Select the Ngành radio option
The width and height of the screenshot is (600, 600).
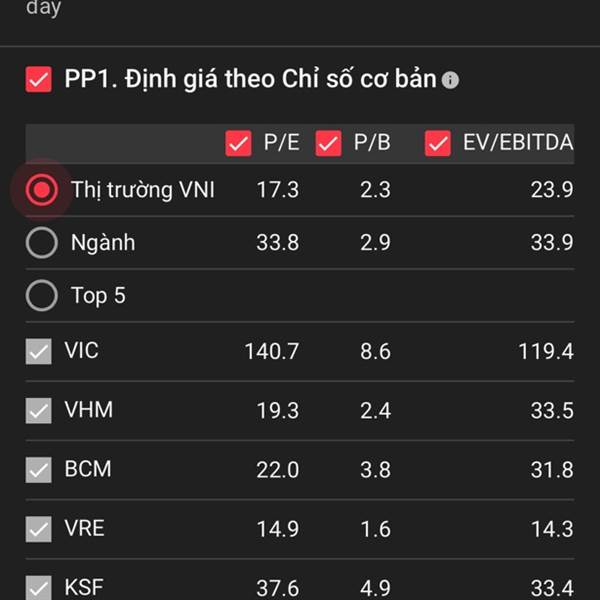[42, 243]
